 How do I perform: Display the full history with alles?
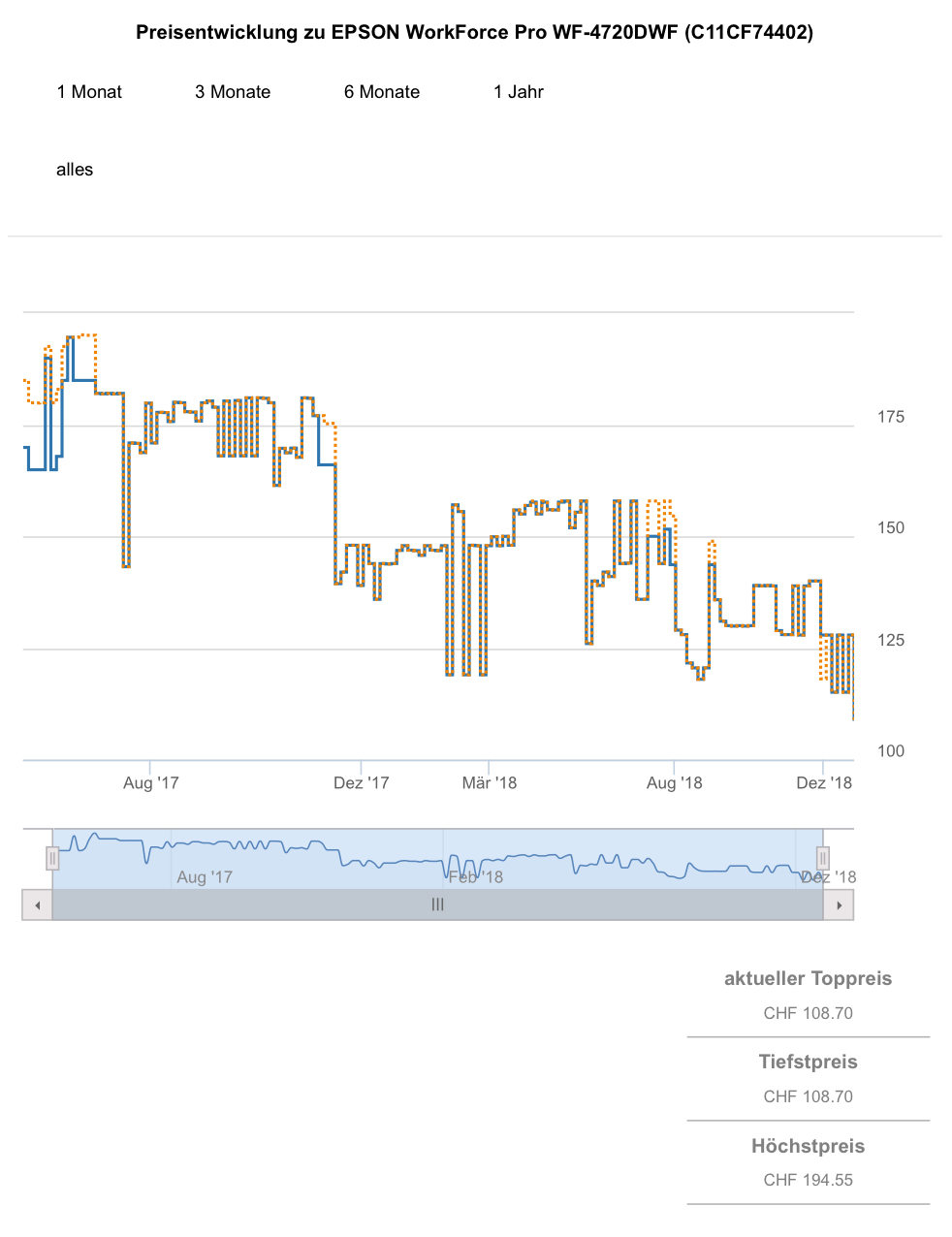click(x=75, y=170)
